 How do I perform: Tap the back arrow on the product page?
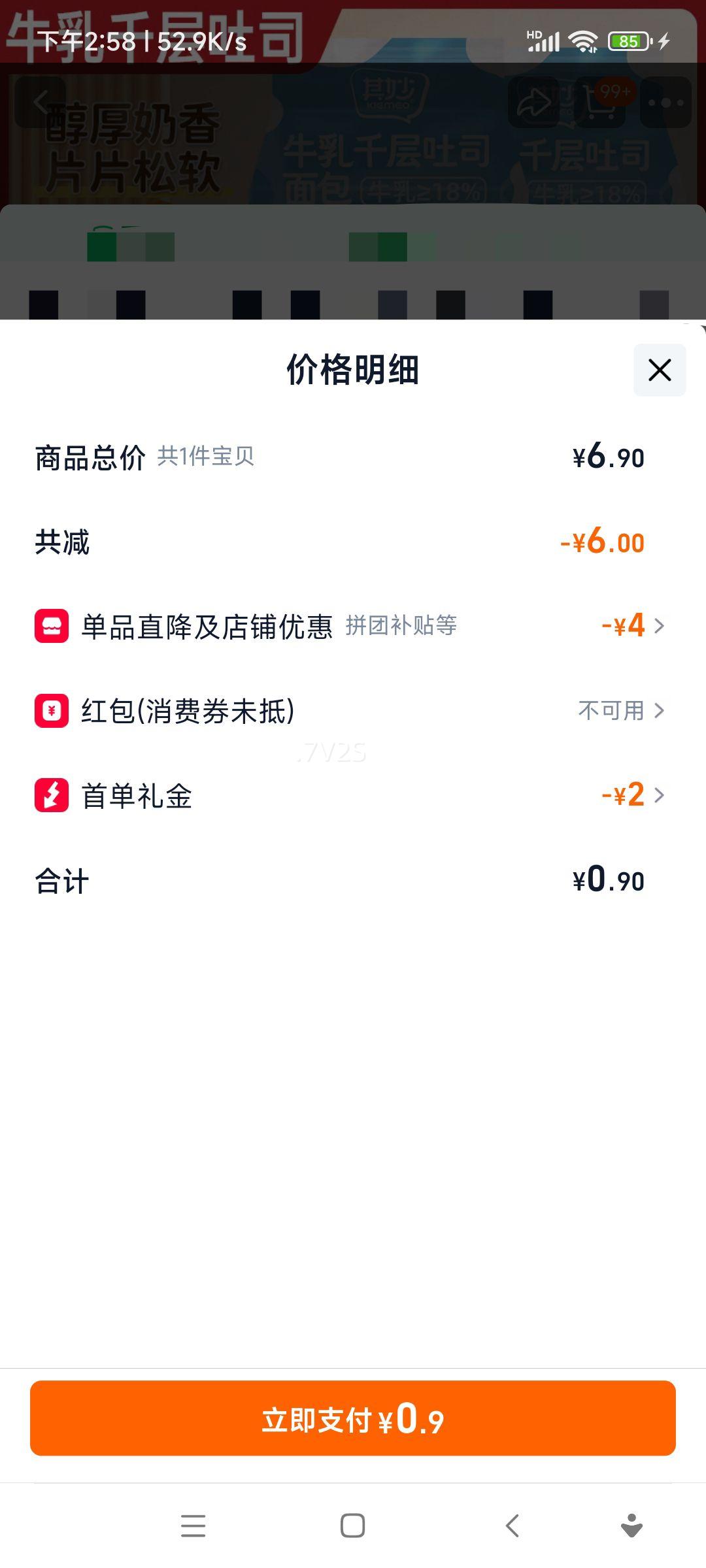(x=41, y=101)
